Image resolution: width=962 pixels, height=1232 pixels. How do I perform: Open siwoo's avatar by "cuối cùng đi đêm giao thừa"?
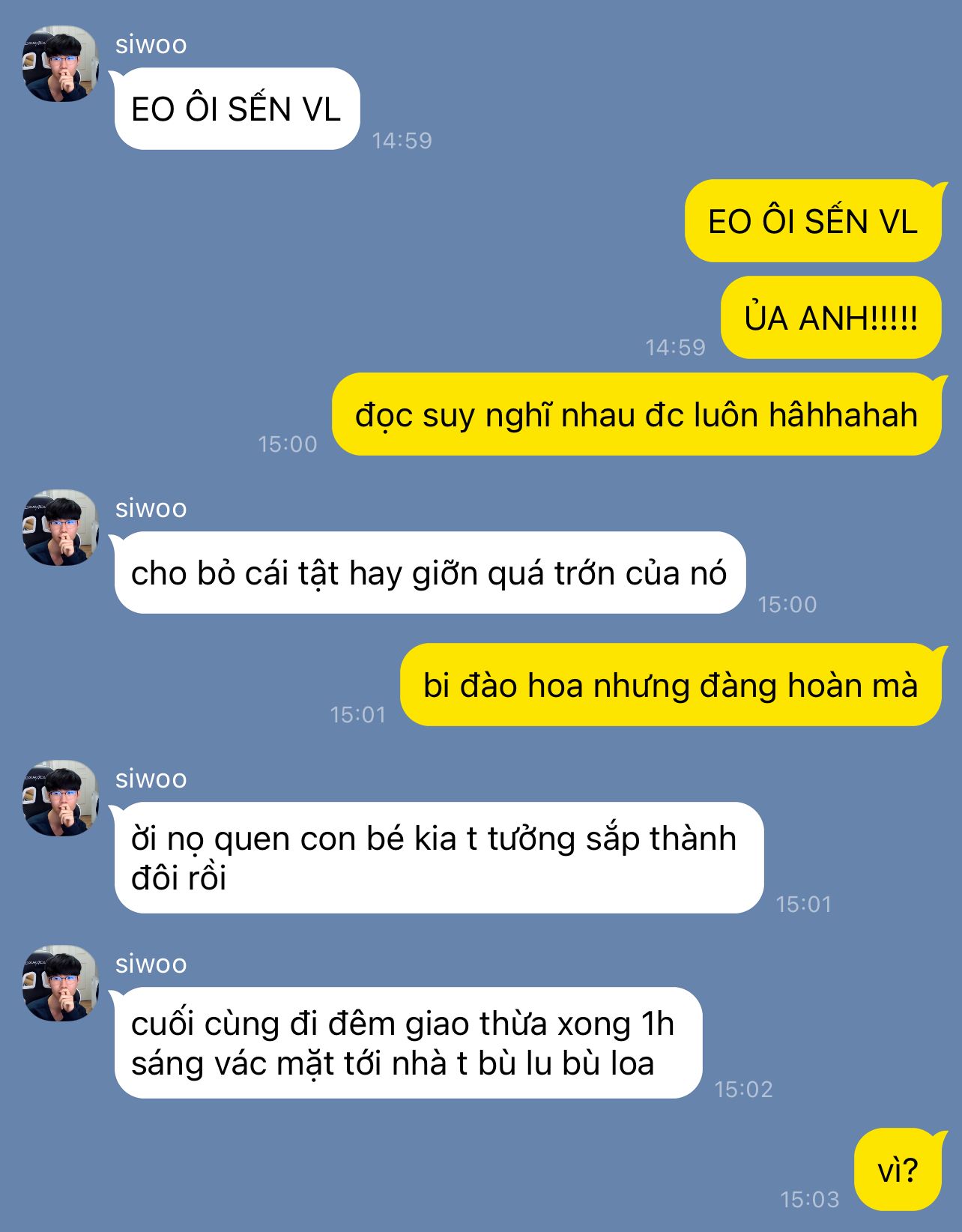(61, 983)
